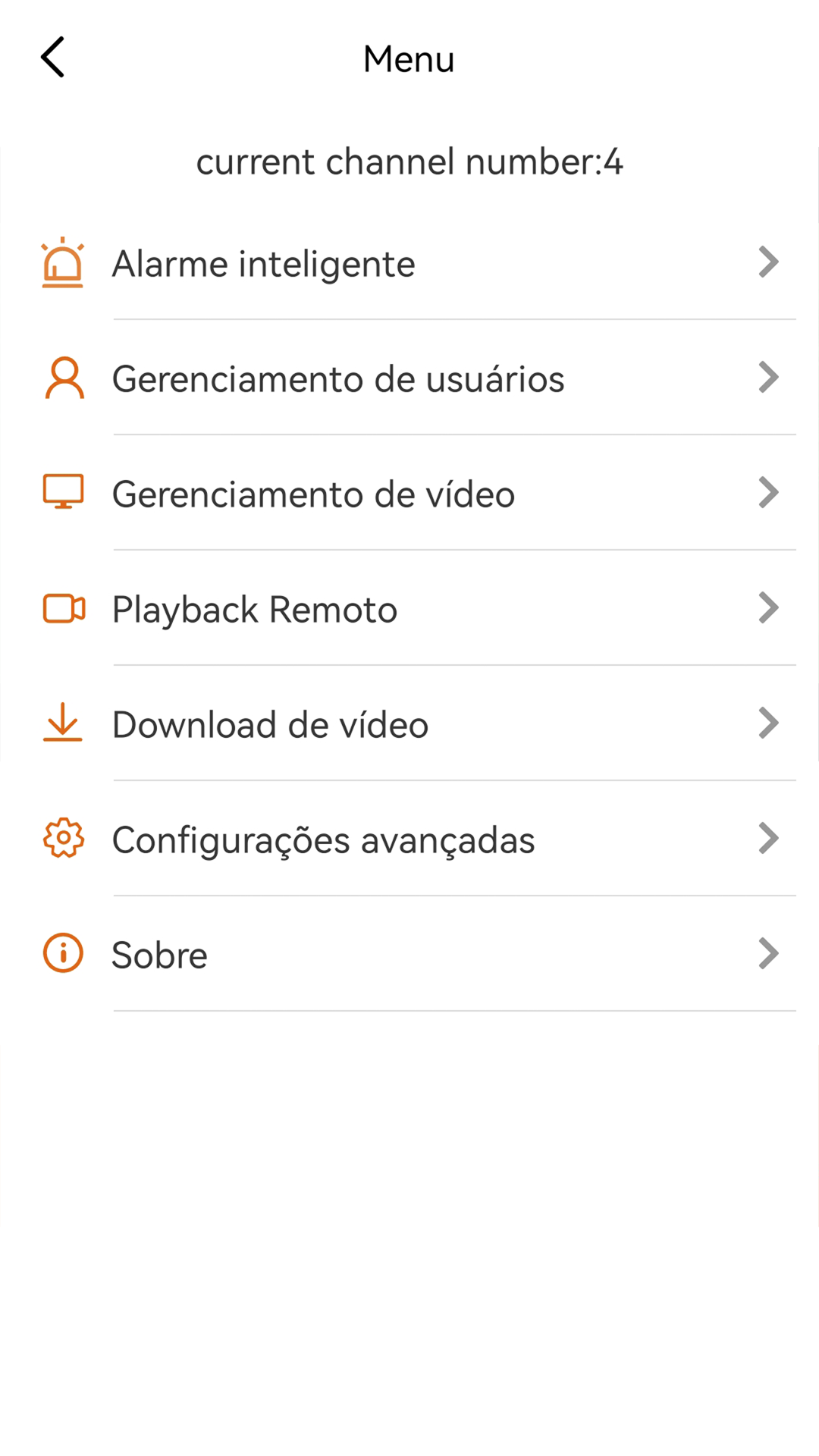Open Playback Remoto
Screen dimensions: 819x1456
[409, 609]
